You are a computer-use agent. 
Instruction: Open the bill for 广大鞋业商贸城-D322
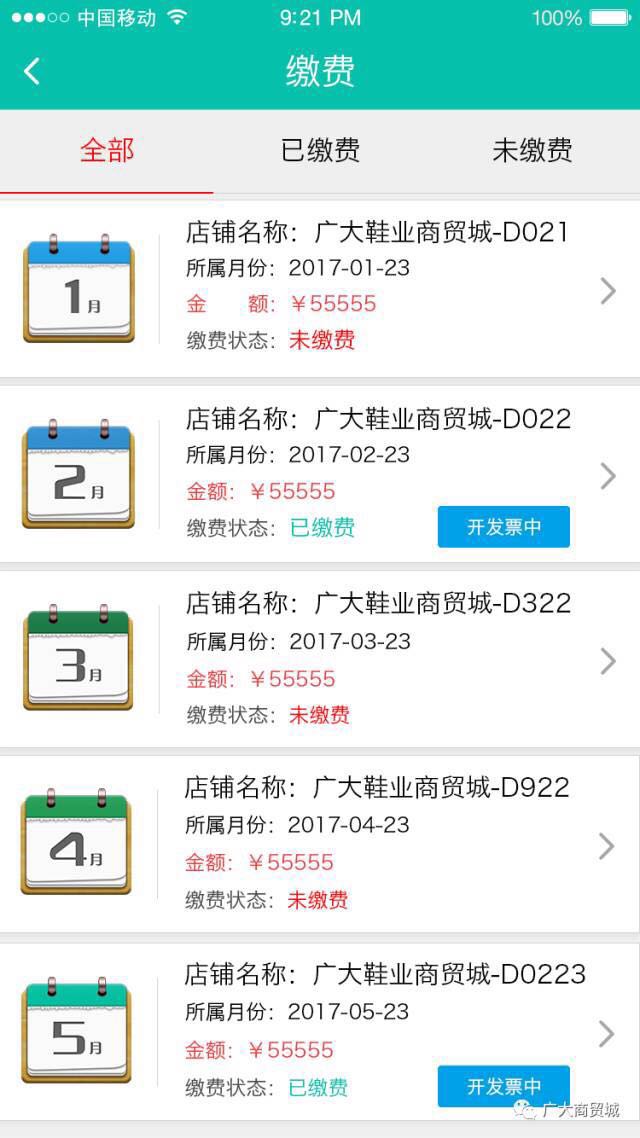point(320,660)
